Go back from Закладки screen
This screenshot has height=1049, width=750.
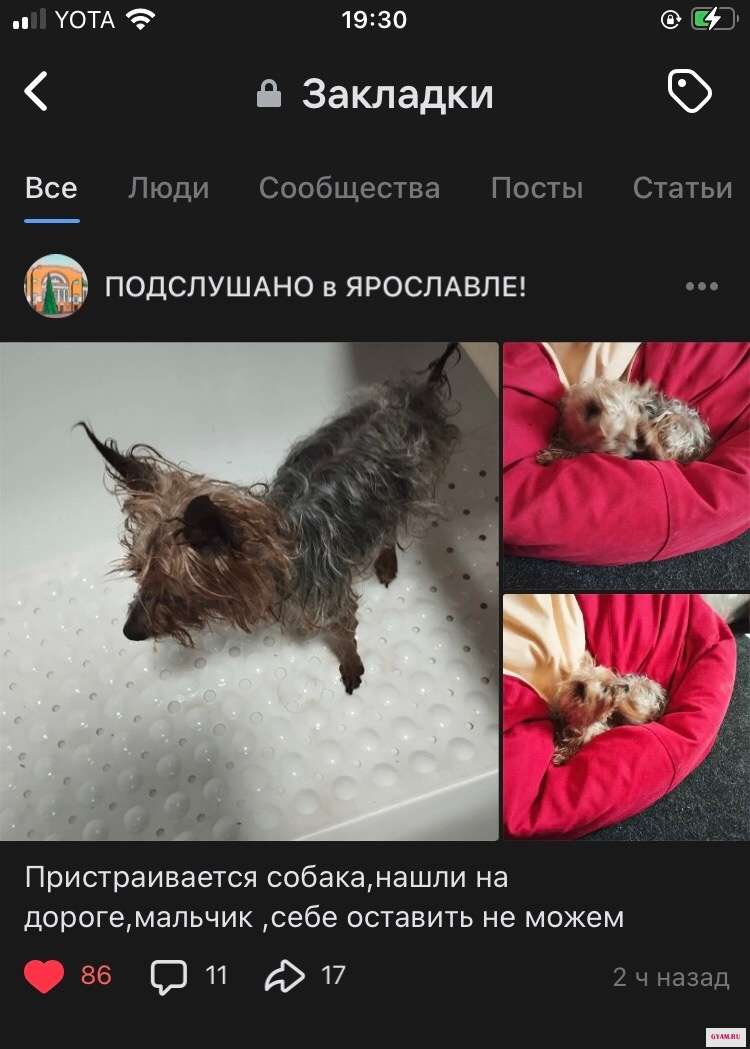[36, 92]
